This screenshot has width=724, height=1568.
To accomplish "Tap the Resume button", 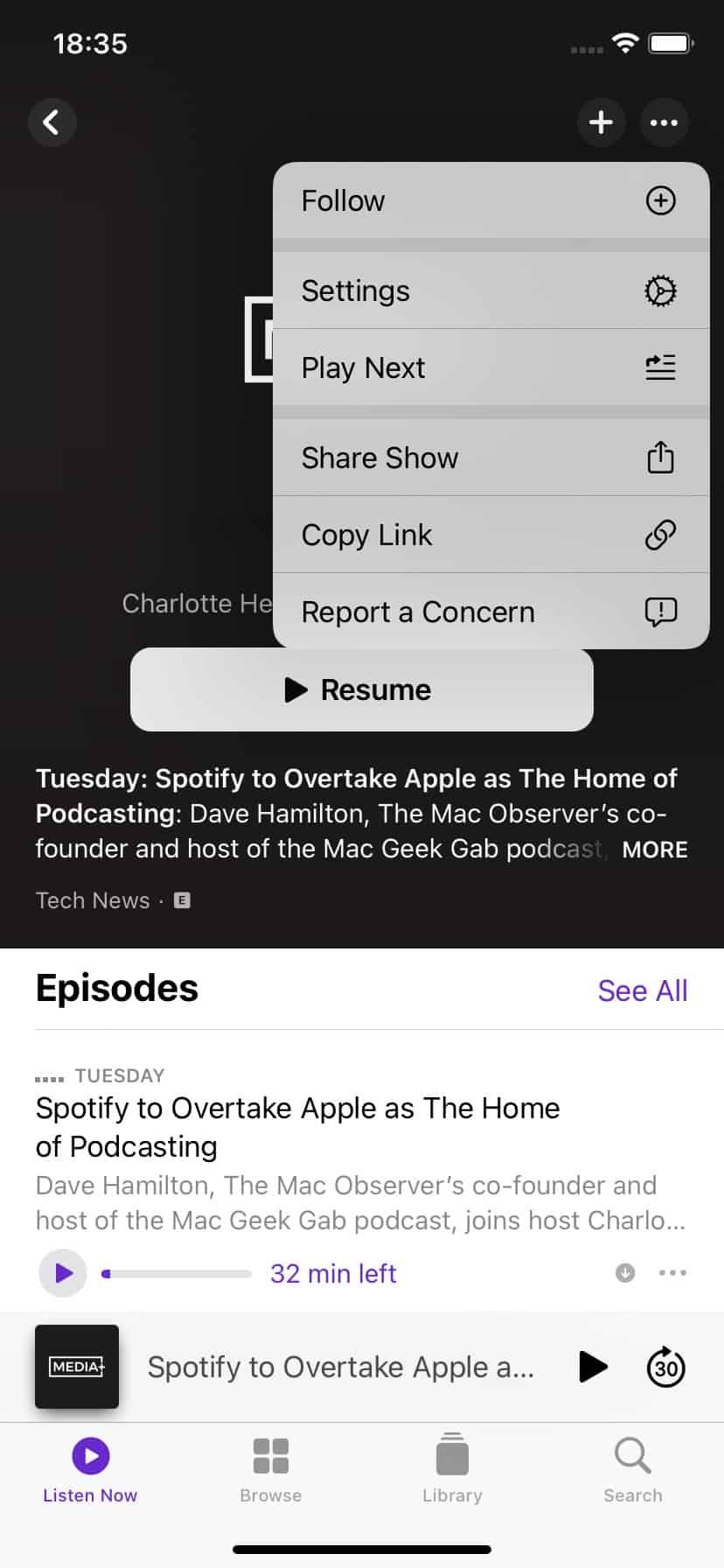I will [362, 689].
